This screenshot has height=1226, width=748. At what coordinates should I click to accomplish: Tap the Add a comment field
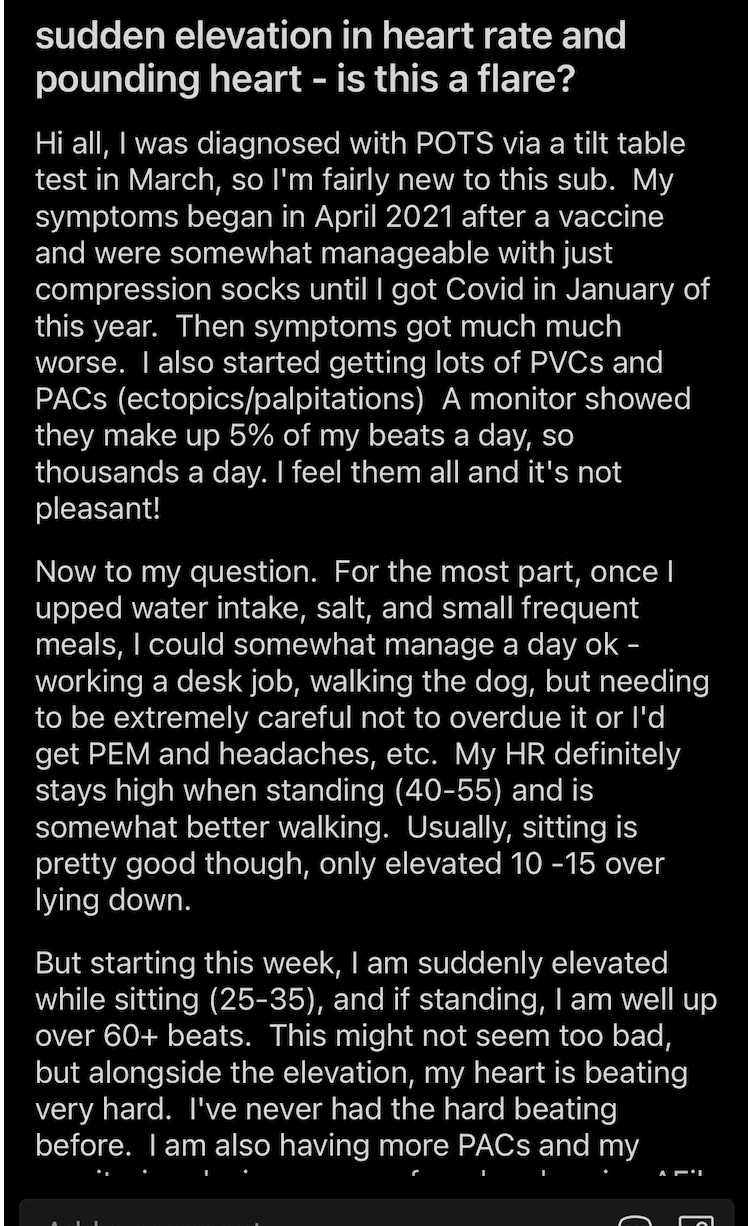click(x=310, y=1215)
